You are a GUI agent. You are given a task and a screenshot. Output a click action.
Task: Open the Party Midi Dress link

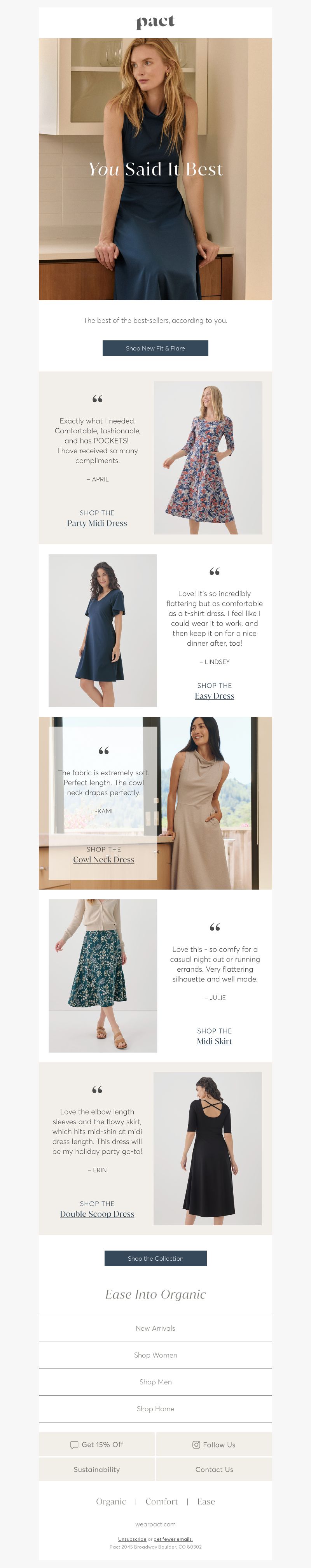(x=97, y=523)
